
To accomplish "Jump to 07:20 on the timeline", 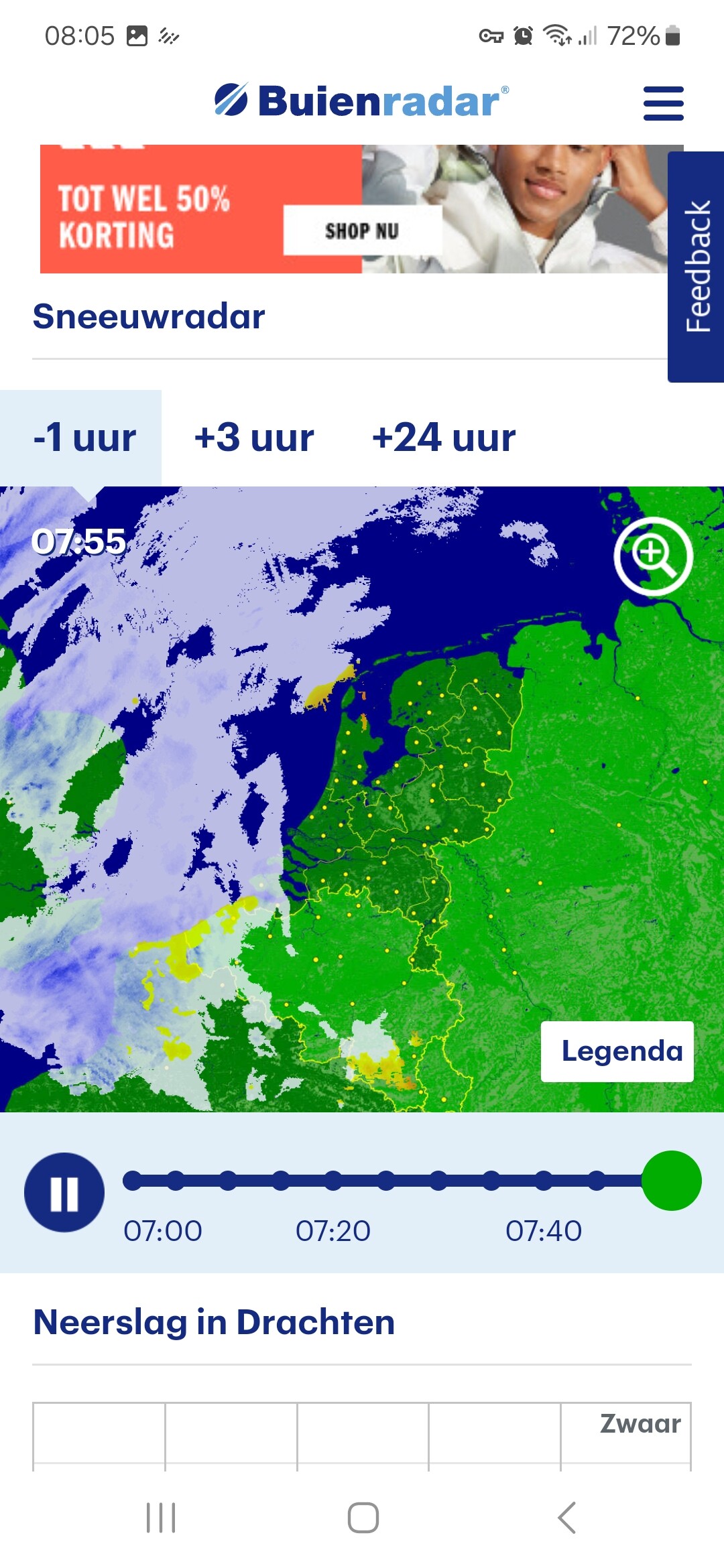I will click(x=333, y=1181).
